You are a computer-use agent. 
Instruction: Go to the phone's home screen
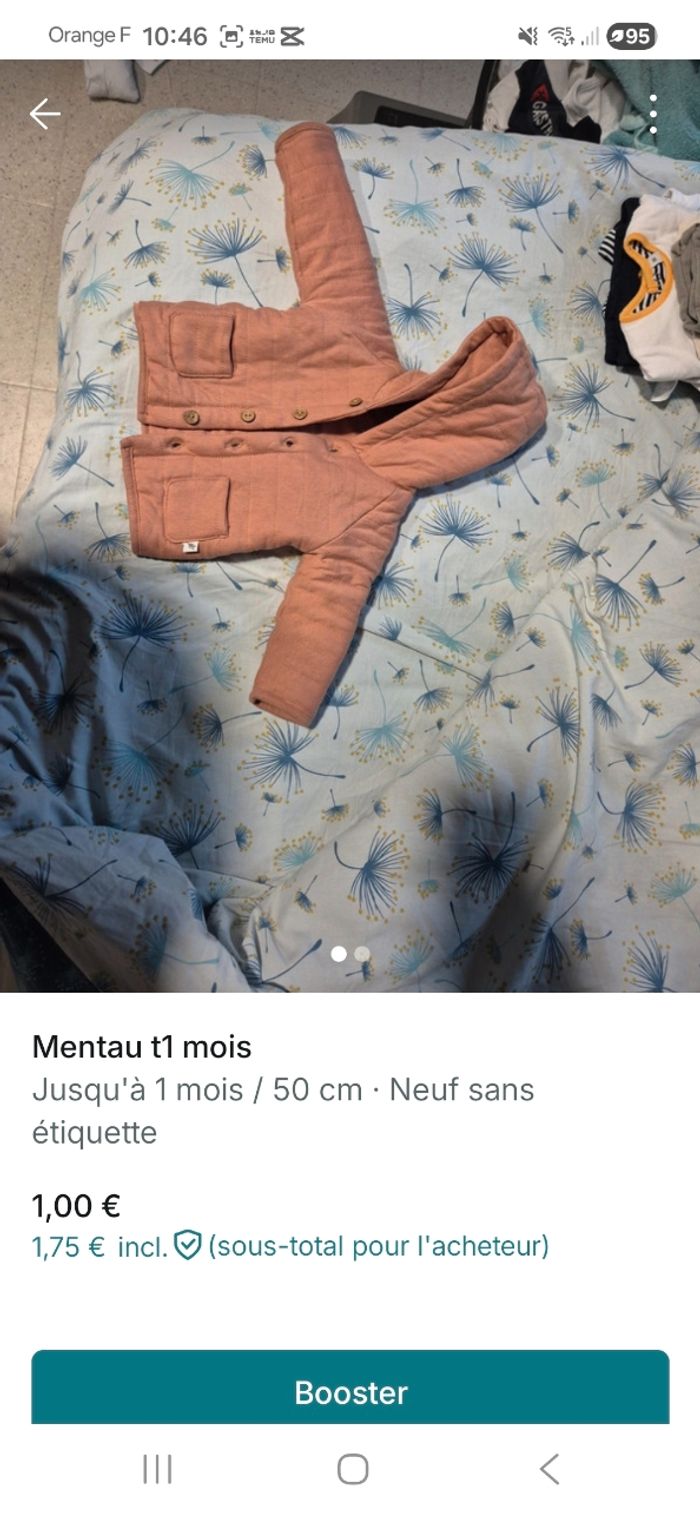point(352,1469)
